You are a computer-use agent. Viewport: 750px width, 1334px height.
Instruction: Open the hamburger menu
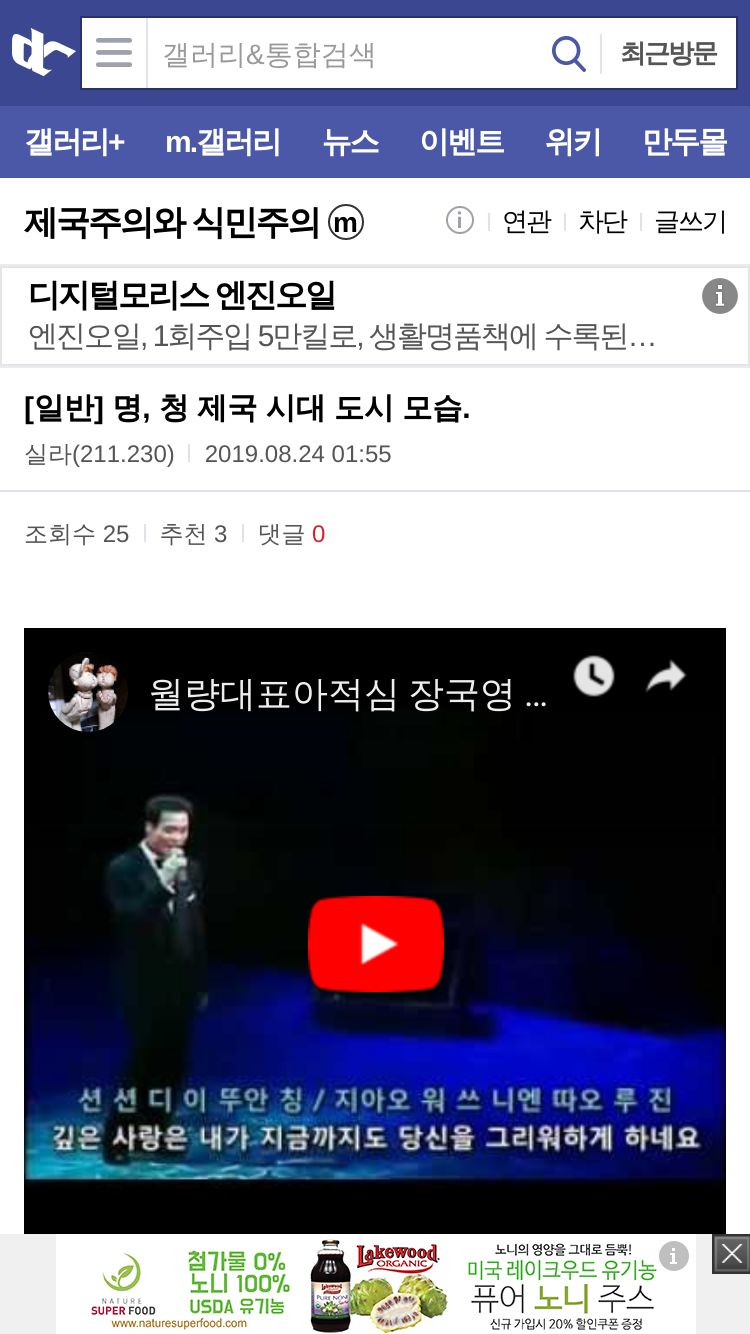click(114, 53)
